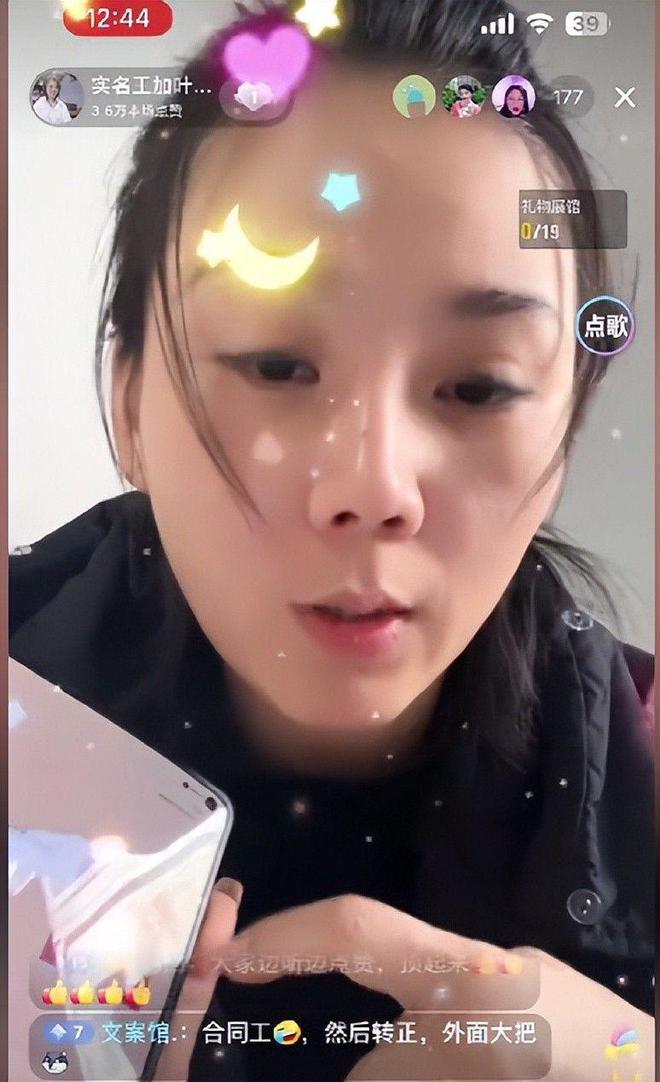Tap the 点歌 song request button
The width and height of the screenshot is (660, 1082).
[605, 325]
